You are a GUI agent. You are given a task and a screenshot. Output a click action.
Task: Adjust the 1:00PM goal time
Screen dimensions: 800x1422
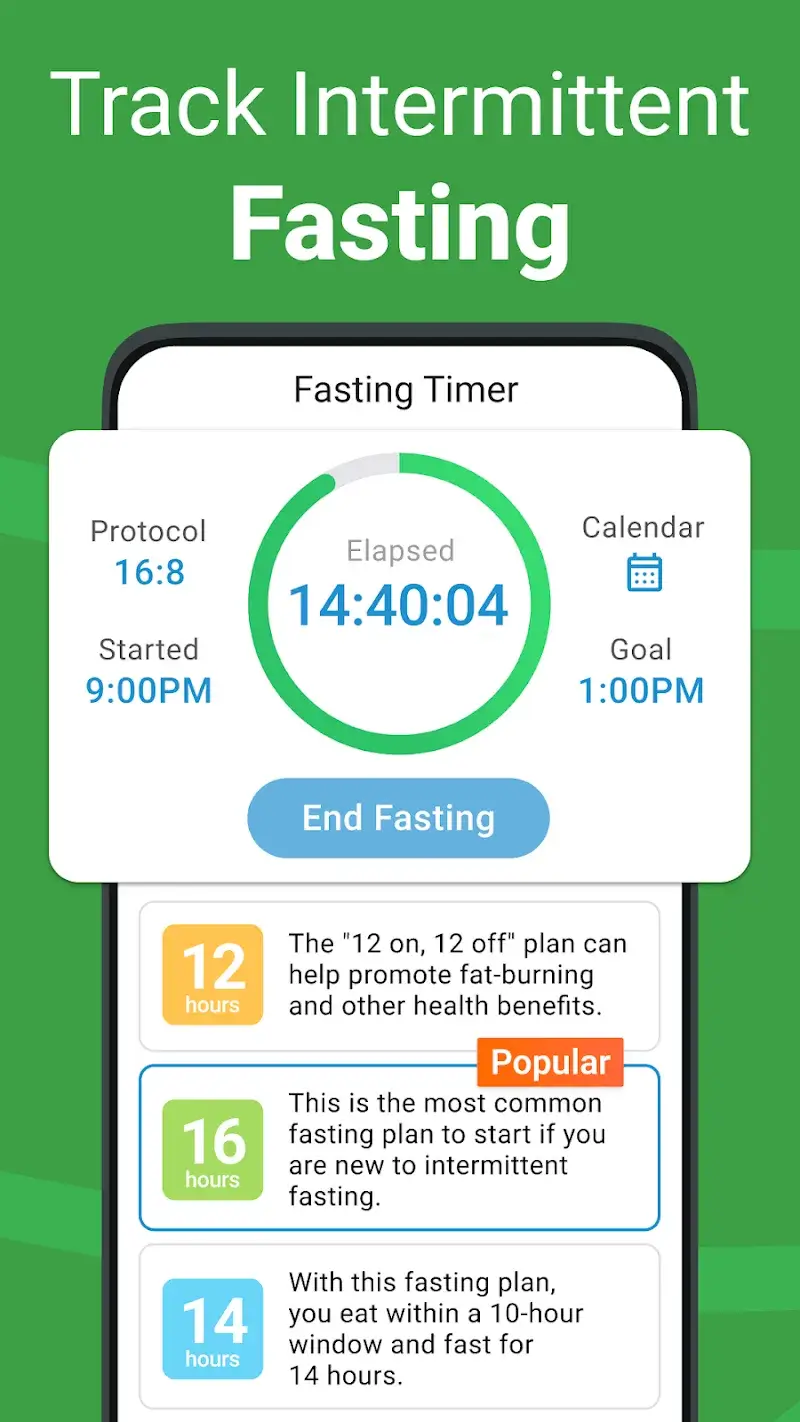coord(641,691)
